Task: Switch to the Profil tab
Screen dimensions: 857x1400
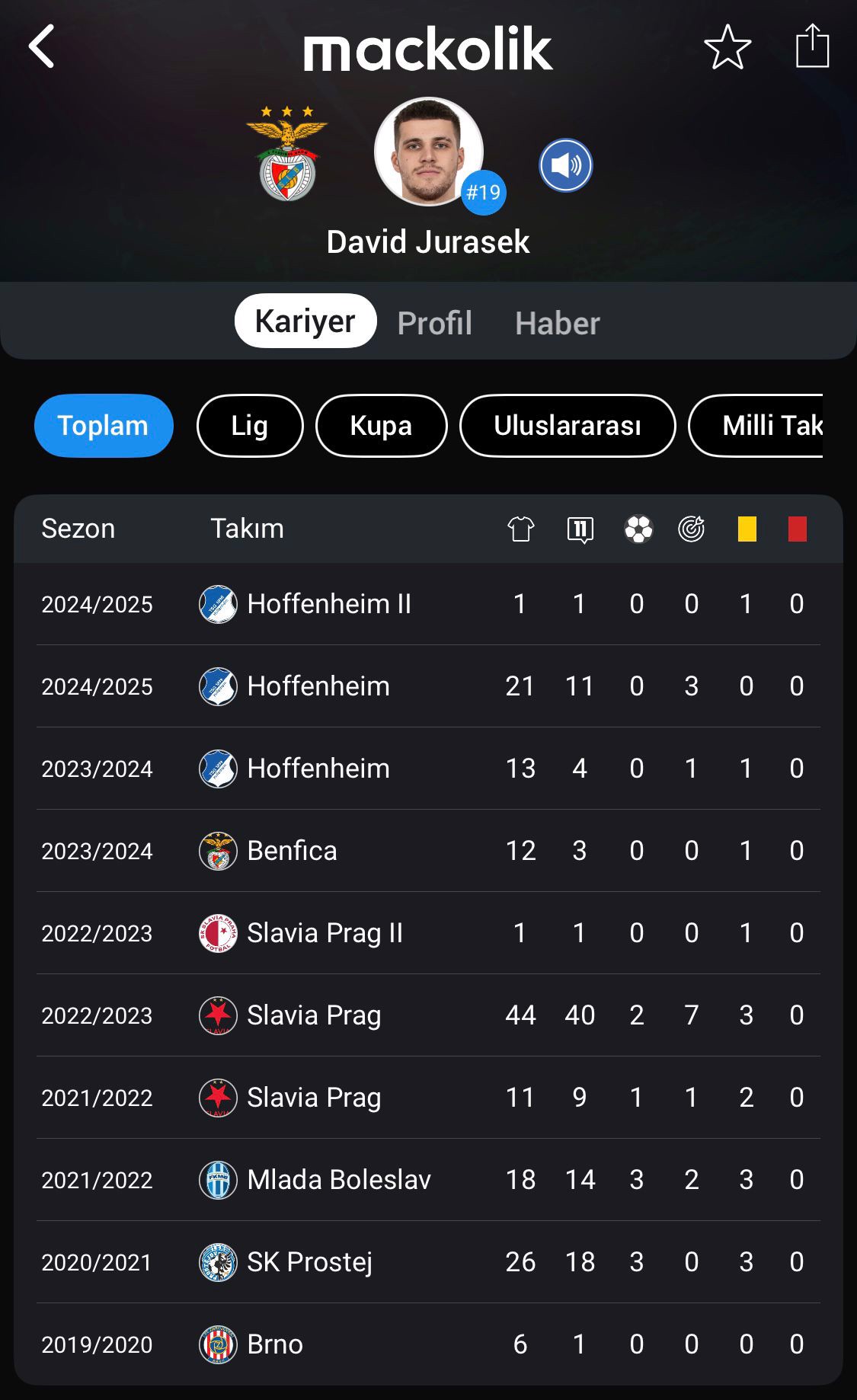Action: (x=435, y=323)
